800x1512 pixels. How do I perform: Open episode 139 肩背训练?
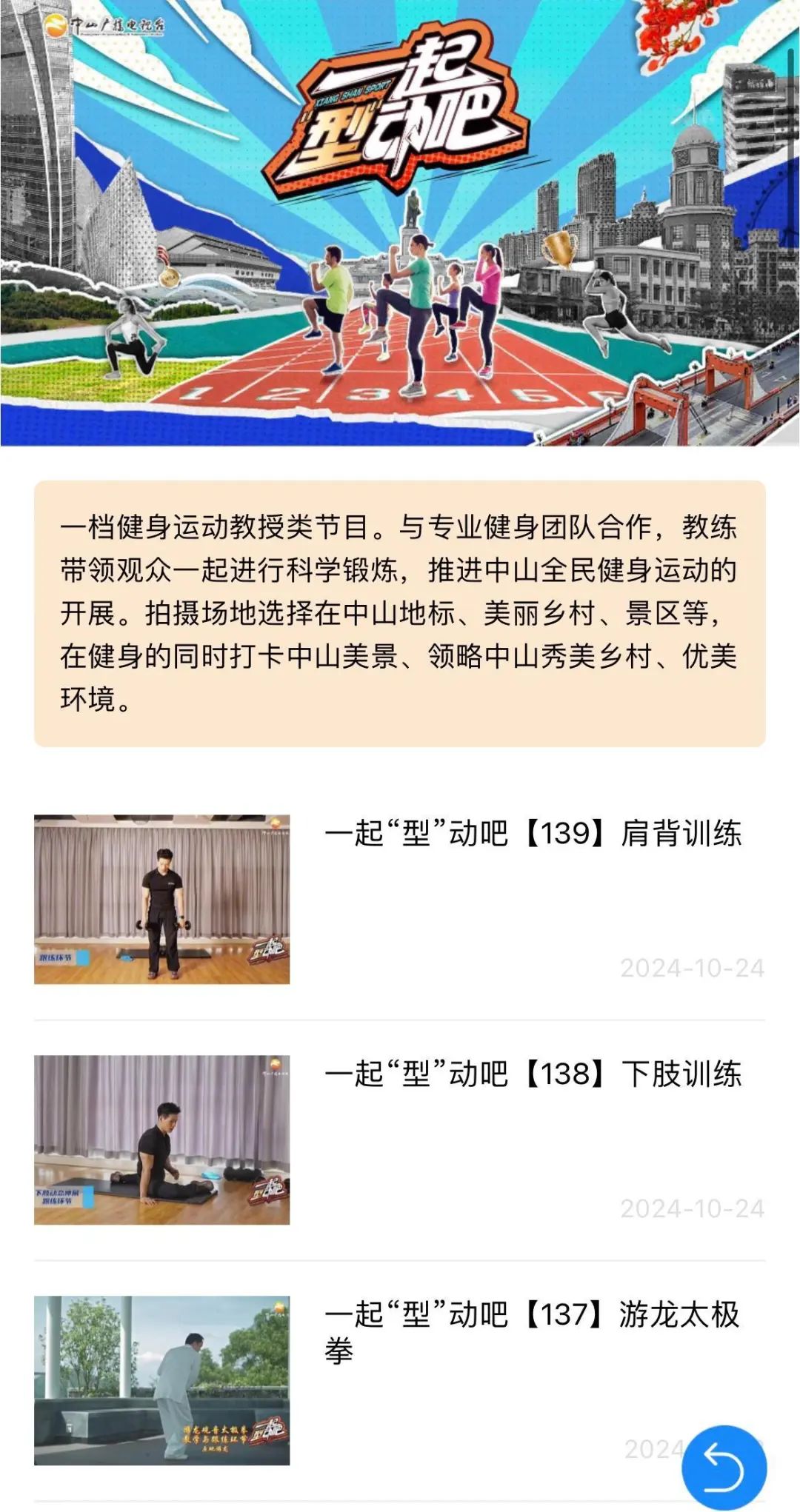[x=533, y=834]
